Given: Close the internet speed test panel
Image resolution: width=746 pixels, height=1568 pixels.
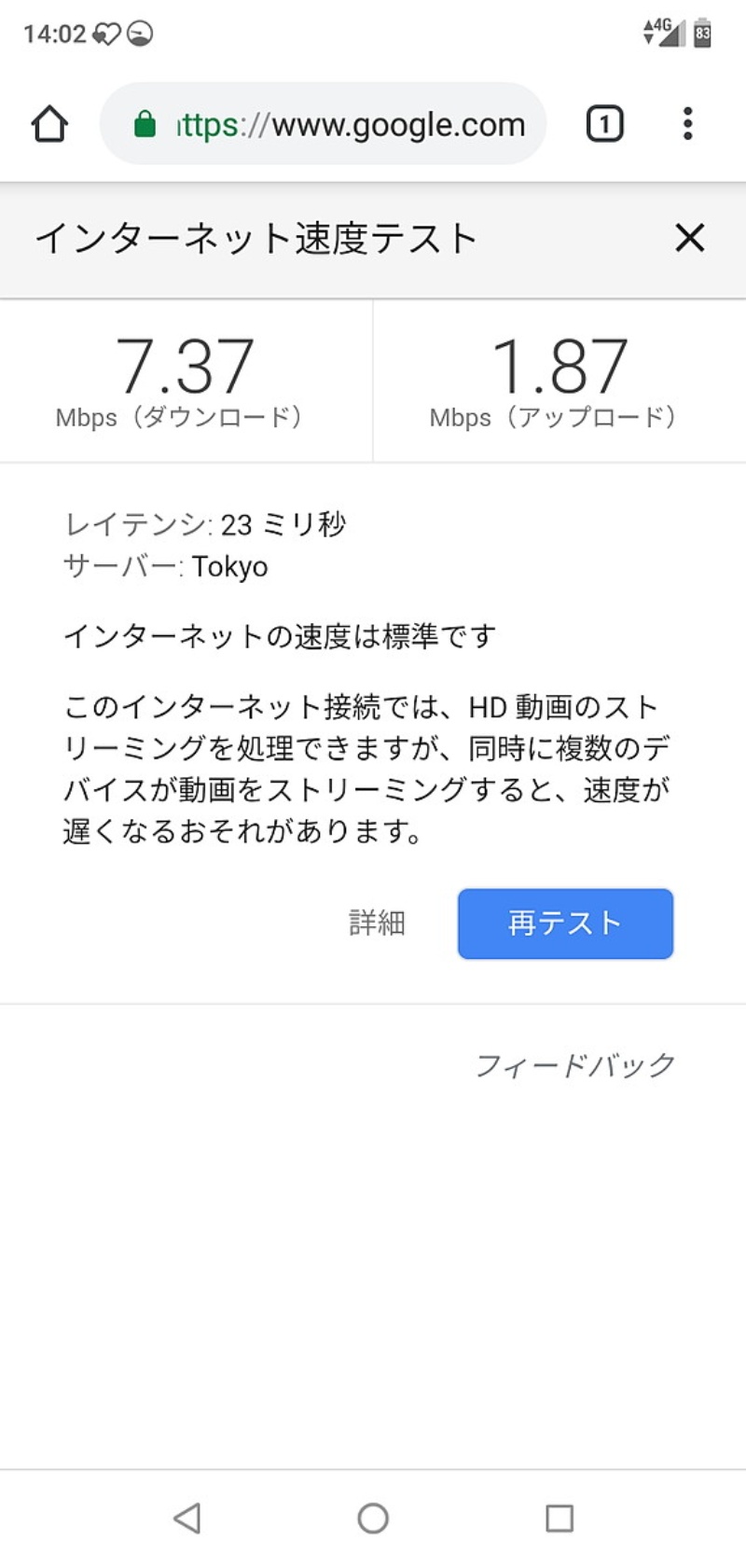Looking at the screenshot, I should pos(689,238).
